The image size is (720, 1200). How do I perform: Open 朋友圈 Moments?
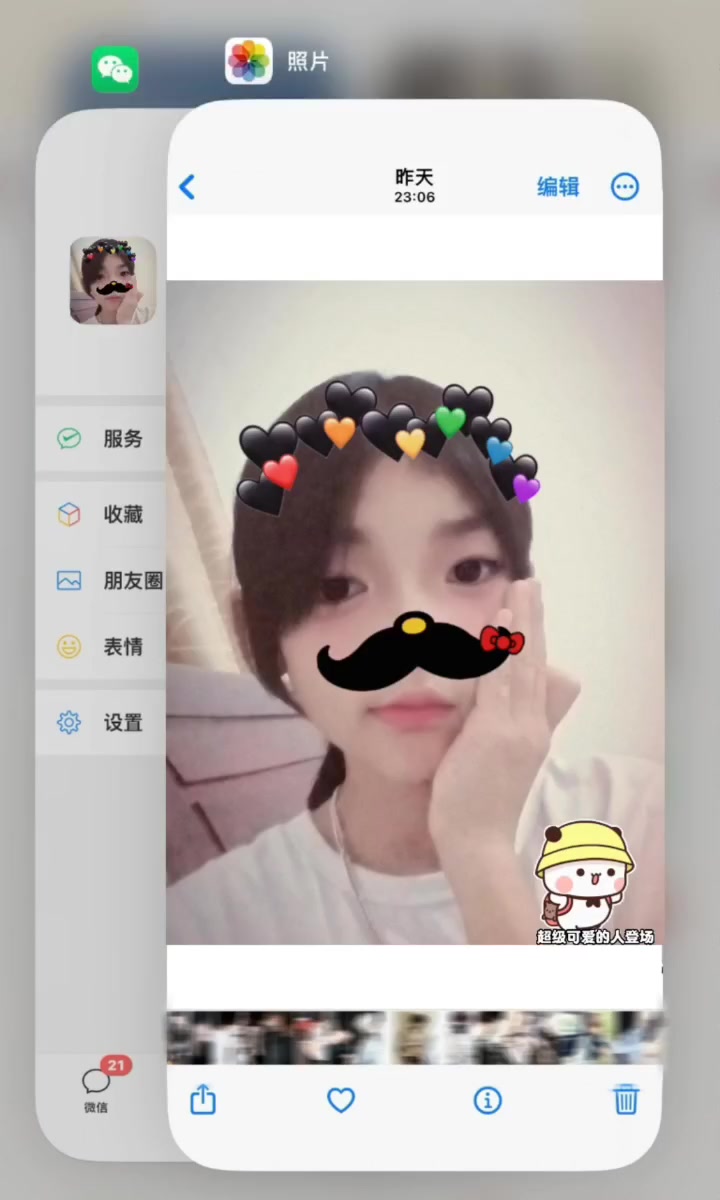click(x=101, y=581)
